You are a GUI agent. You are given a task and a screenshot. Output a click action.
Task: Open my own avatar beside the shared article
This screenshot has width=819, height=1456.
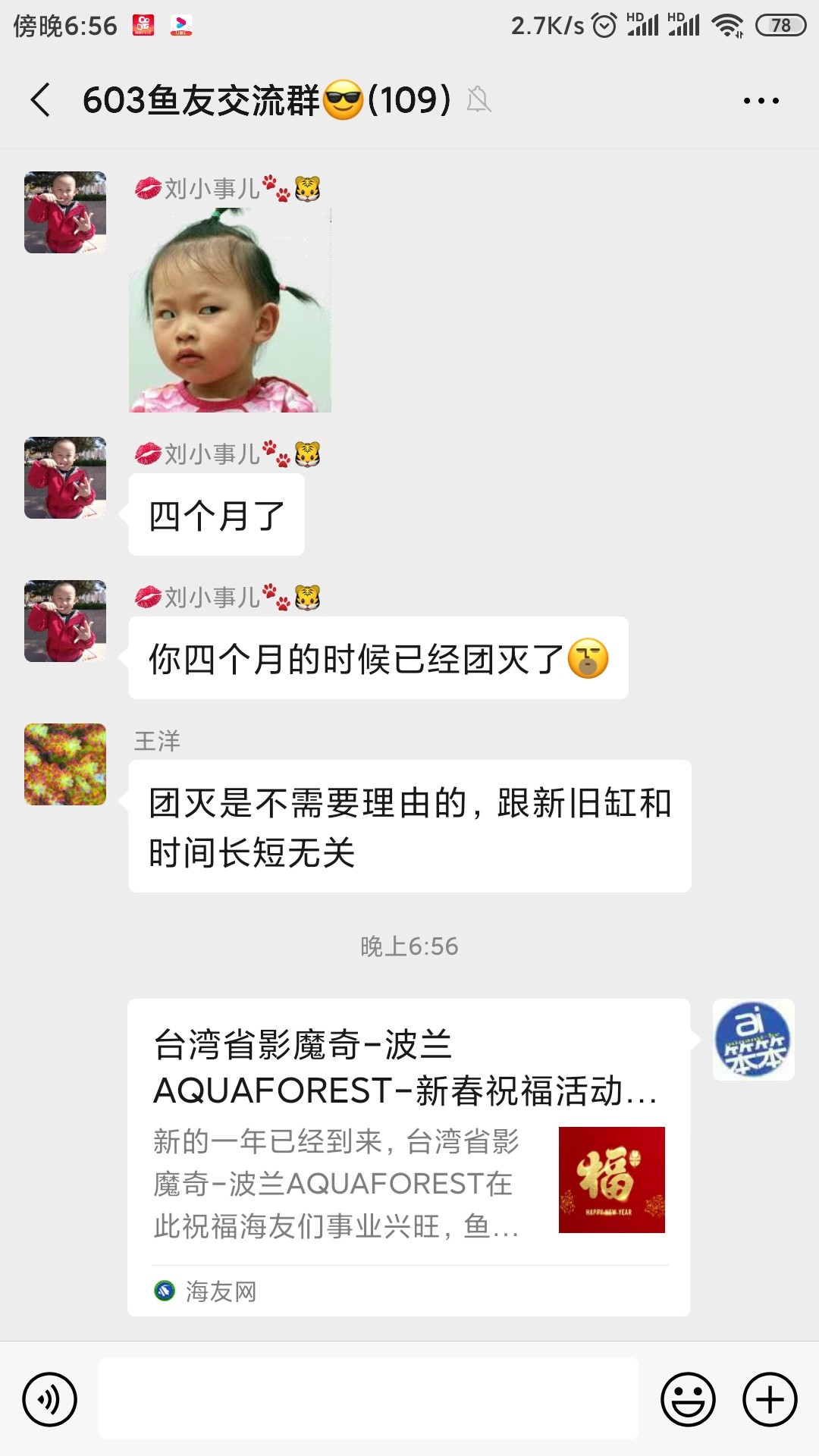pos(753,1040)
